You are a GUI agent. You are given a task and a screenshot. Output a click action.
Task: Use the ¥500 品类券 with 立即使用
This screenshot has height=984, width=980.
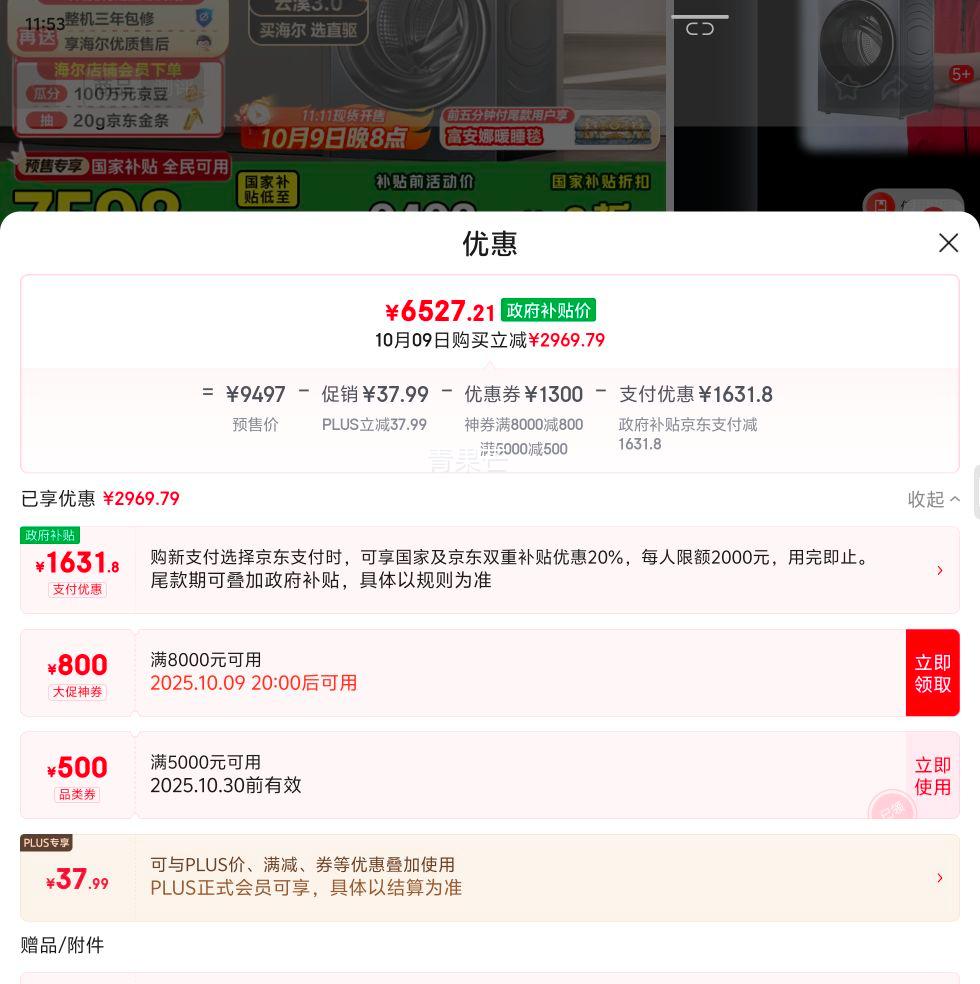pyautogui.click(x=932, y=776)
